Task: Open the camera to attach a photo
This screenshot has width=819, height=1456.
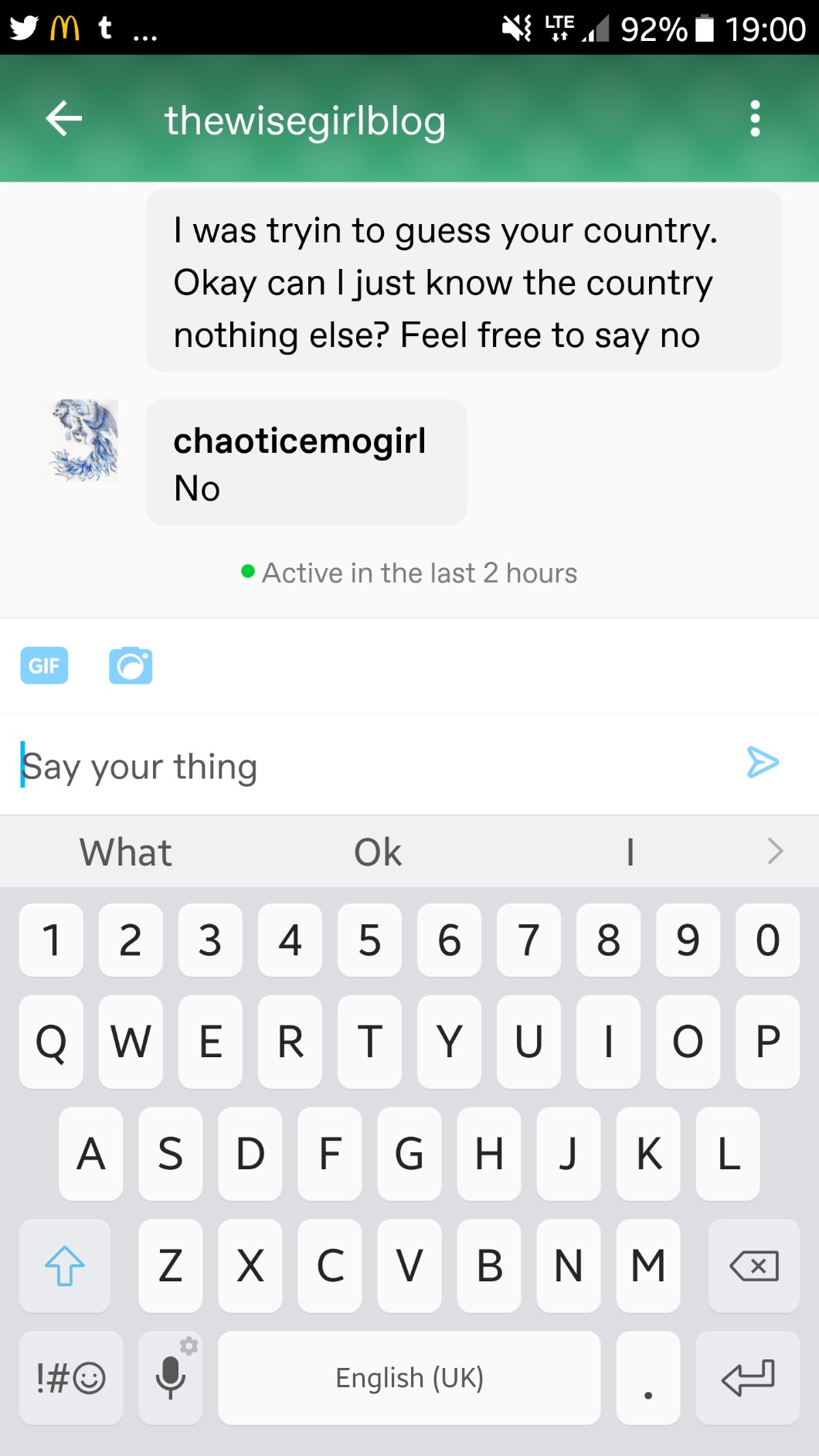Action: click(x=131, y=665)
